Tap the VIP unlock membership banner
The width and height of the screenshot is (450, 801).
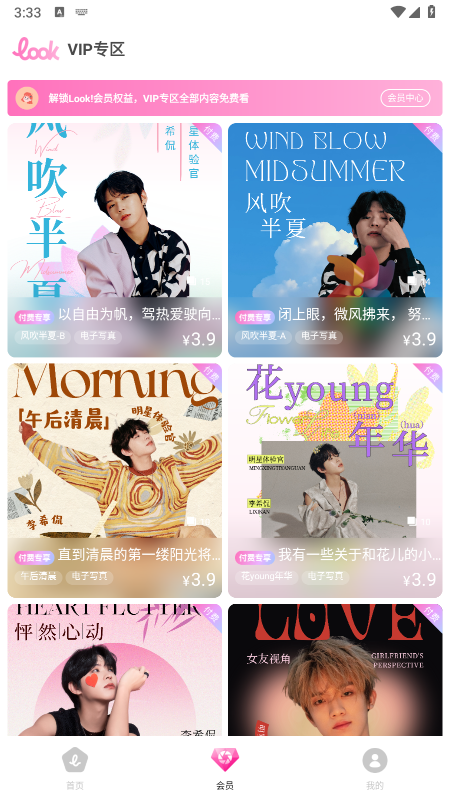pos(225,98)
